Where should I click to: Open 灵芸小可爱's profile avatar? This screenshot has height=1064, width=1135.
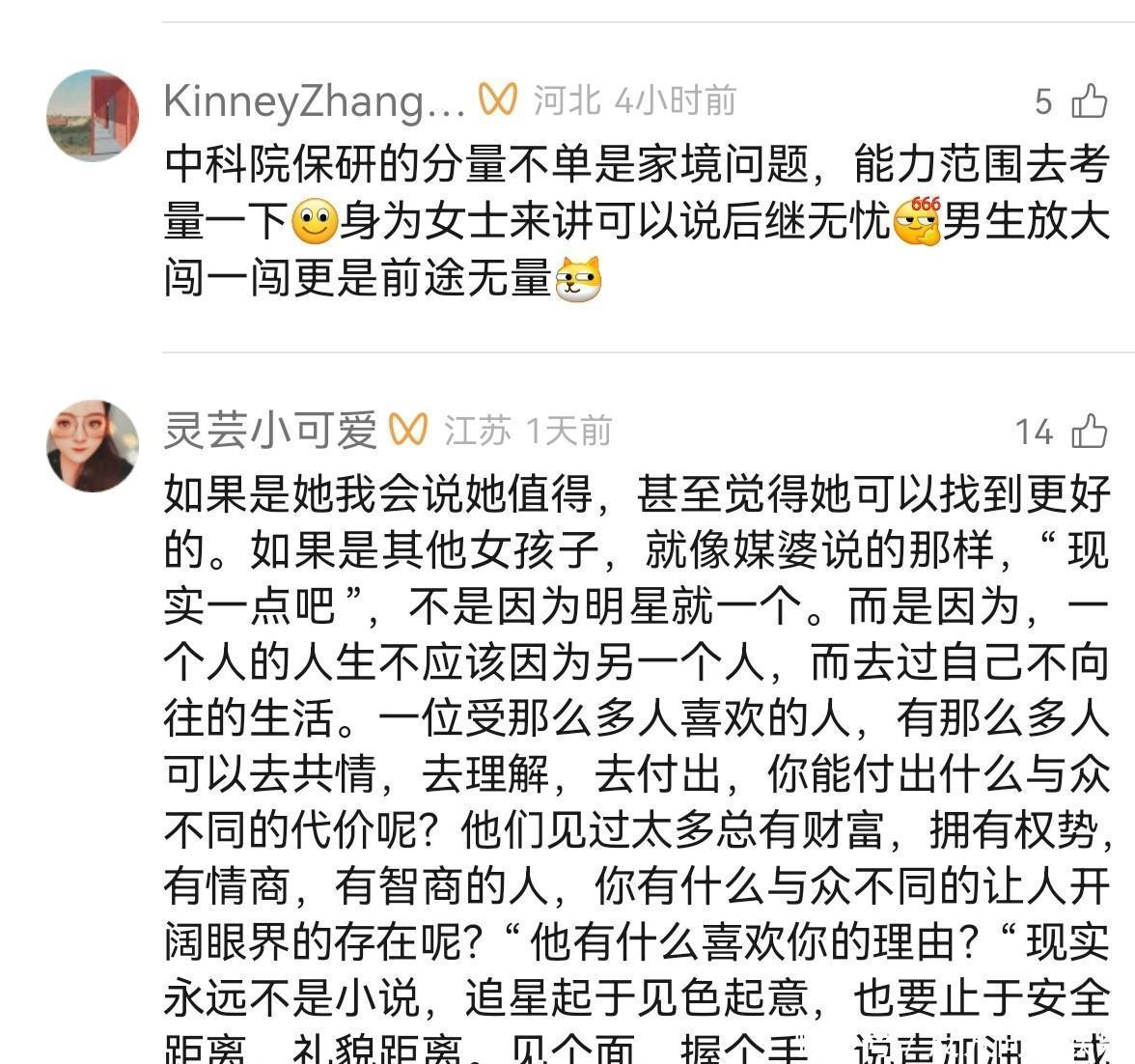coord(93,446)
